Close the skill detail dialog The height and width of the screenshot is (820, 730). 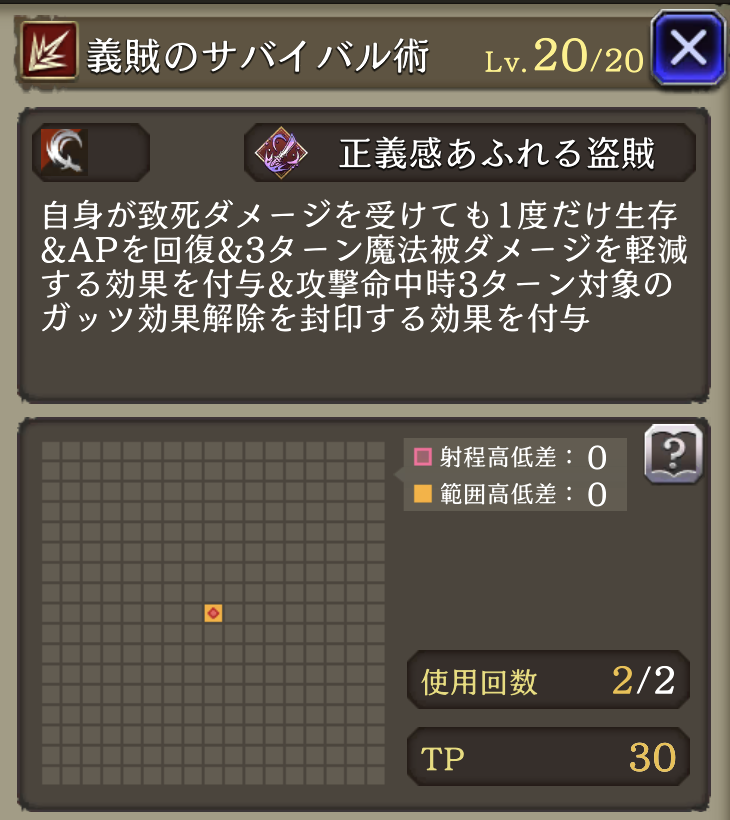[x=688, y=48]
